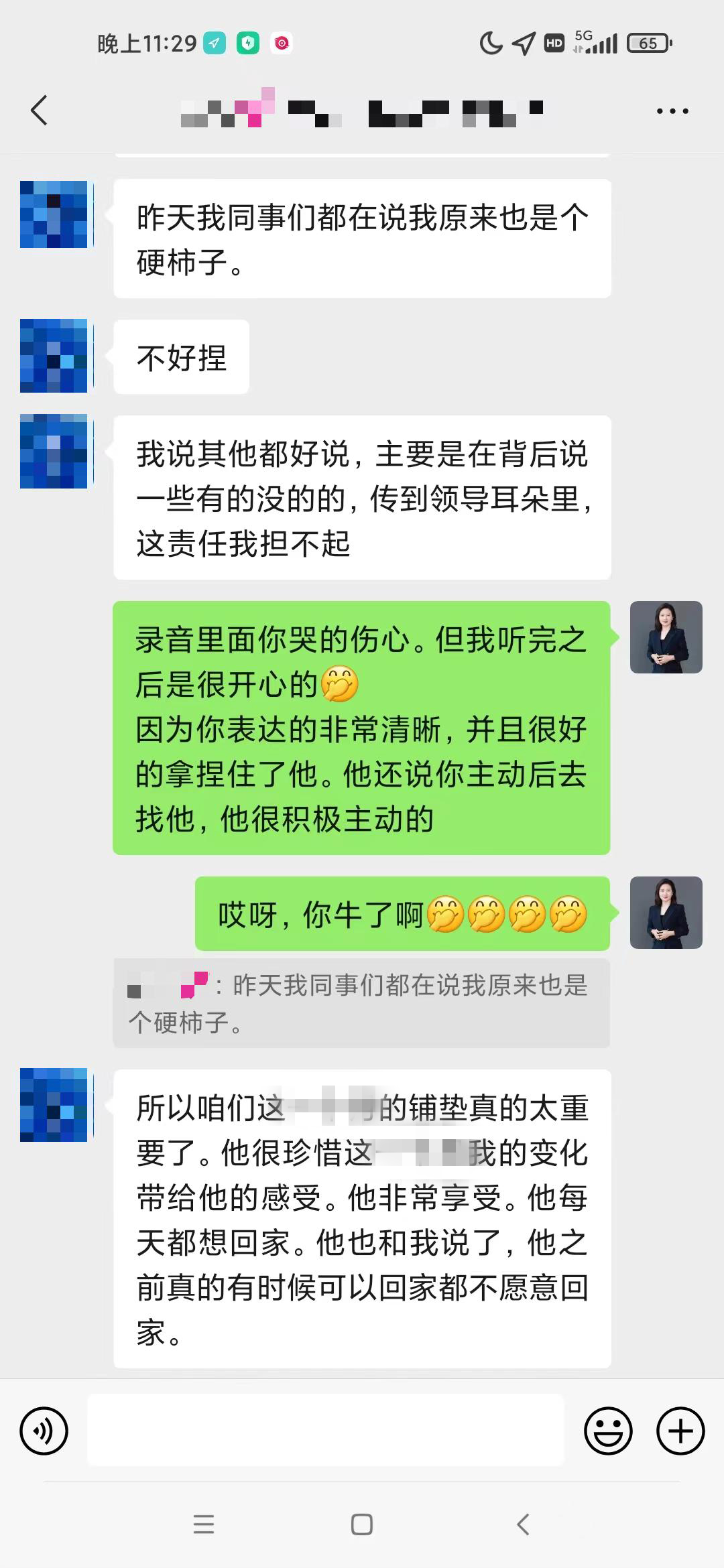
Task: Open sender avatar beside 不好捏 message
Action: [x=54, y=356]
